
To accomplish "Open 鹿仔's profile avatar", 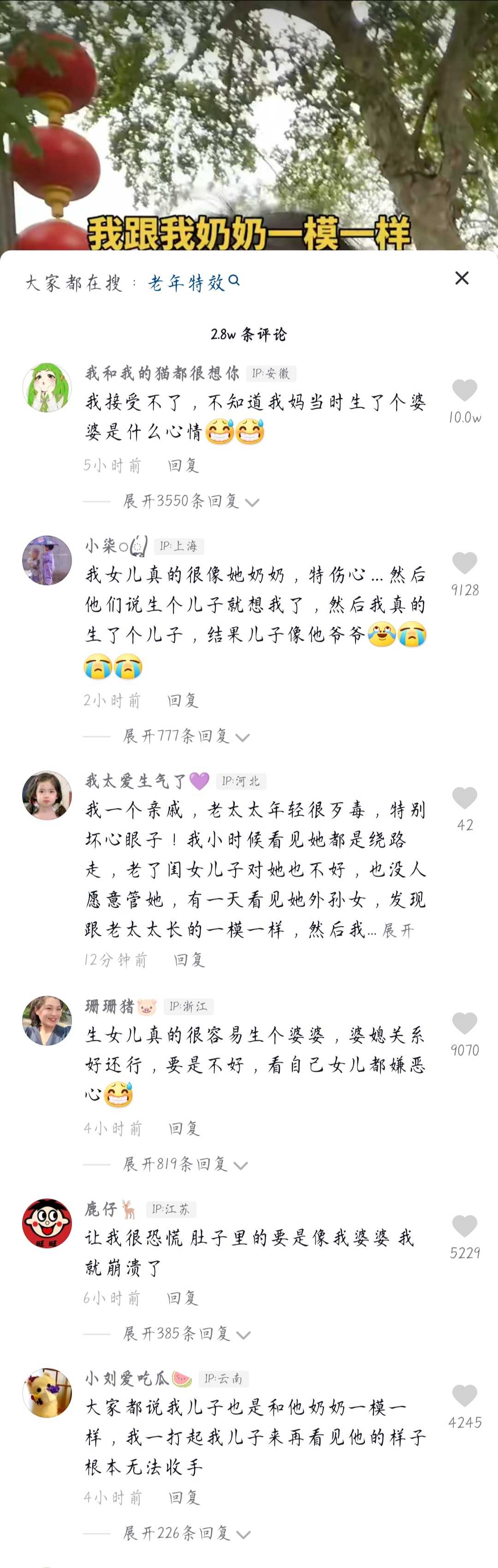I will (47, 1223).
